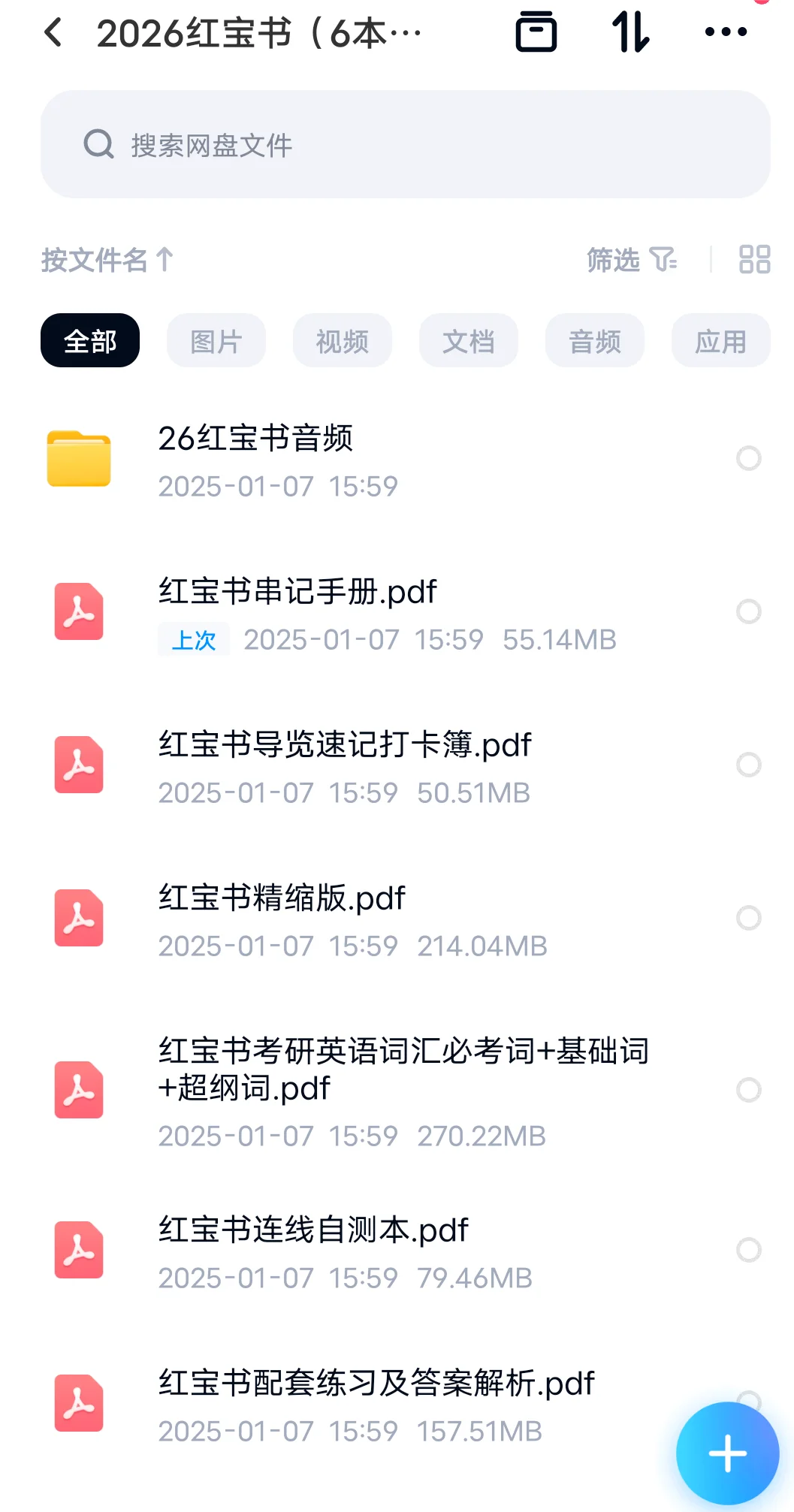
Task: Check the circle for 红宝书考研英语词汇 pdf
Action: click(x=749, y=1090)
